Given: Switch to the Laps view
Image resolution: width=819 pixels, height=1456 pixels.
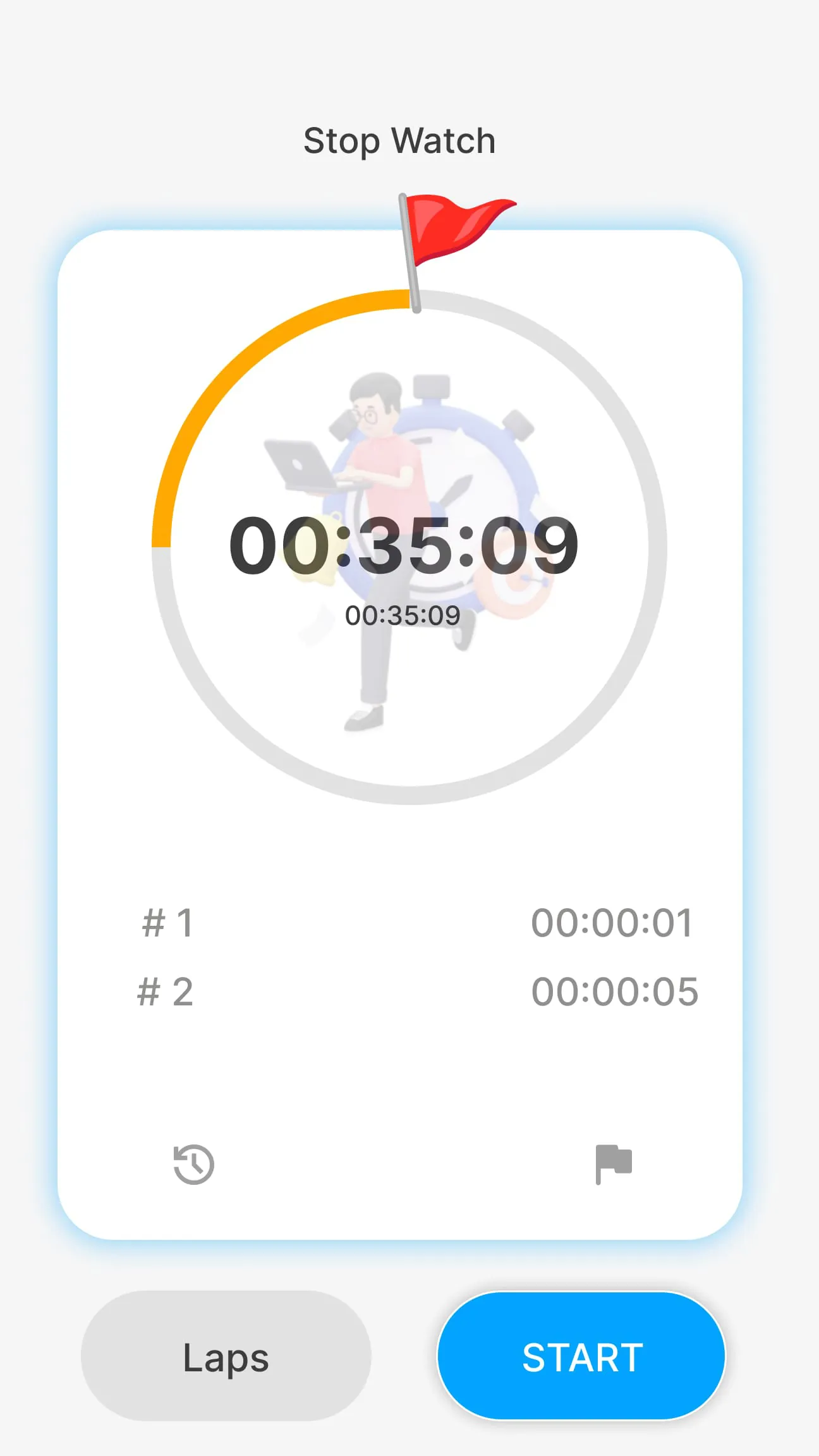Looking at the screenshot, I should pyautogui.click(x=225, y=1355).
